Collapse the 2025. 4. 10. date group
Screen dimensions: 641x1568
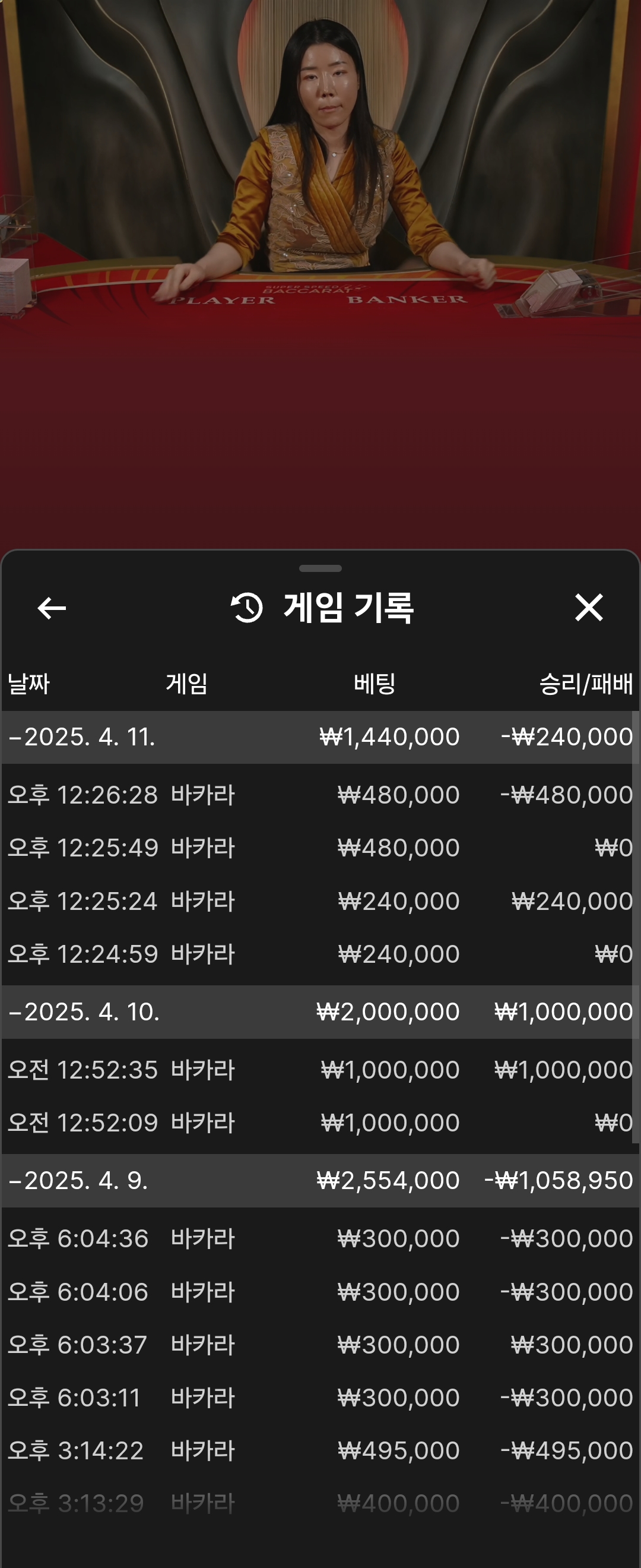pyautogui.click(x=84, y=1011)
